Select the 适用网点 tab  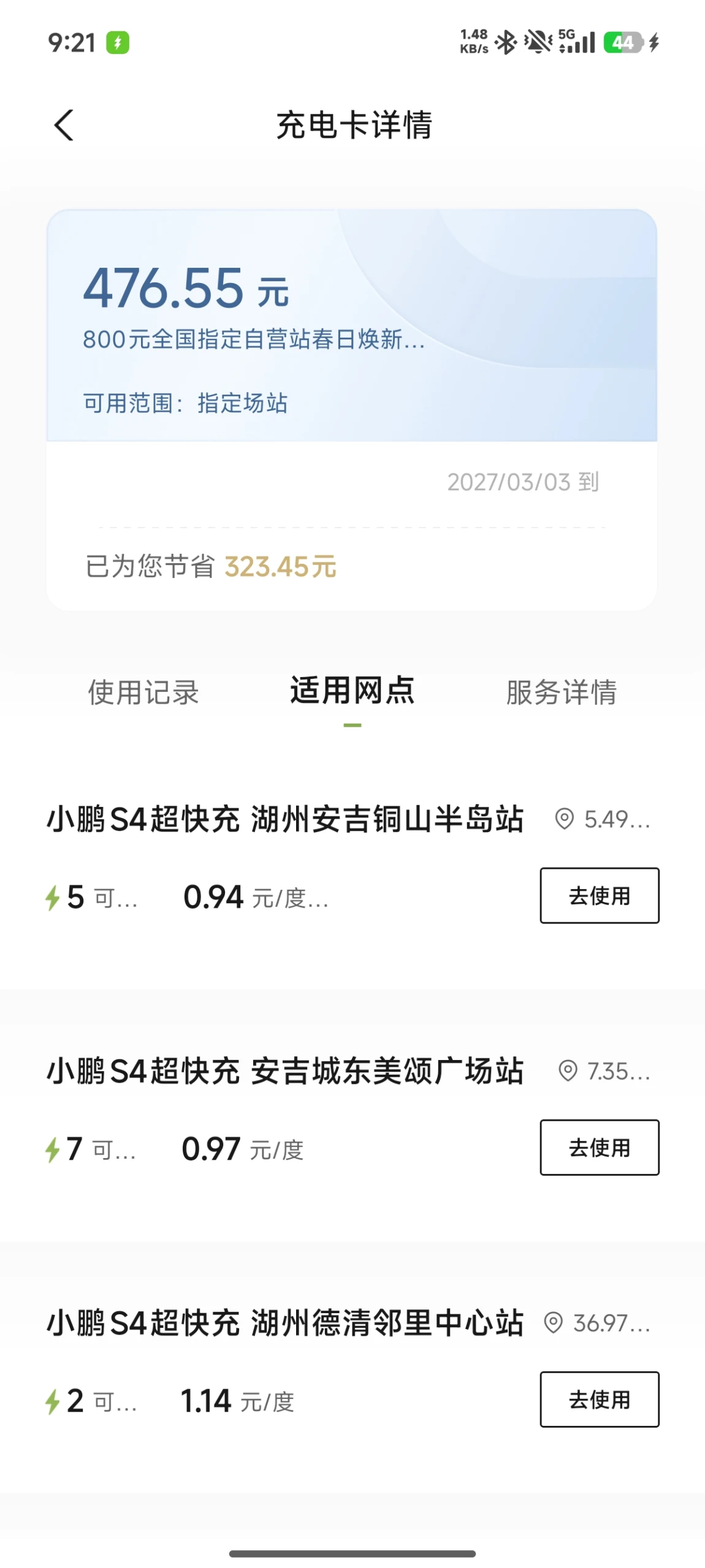tap(352, 691)
